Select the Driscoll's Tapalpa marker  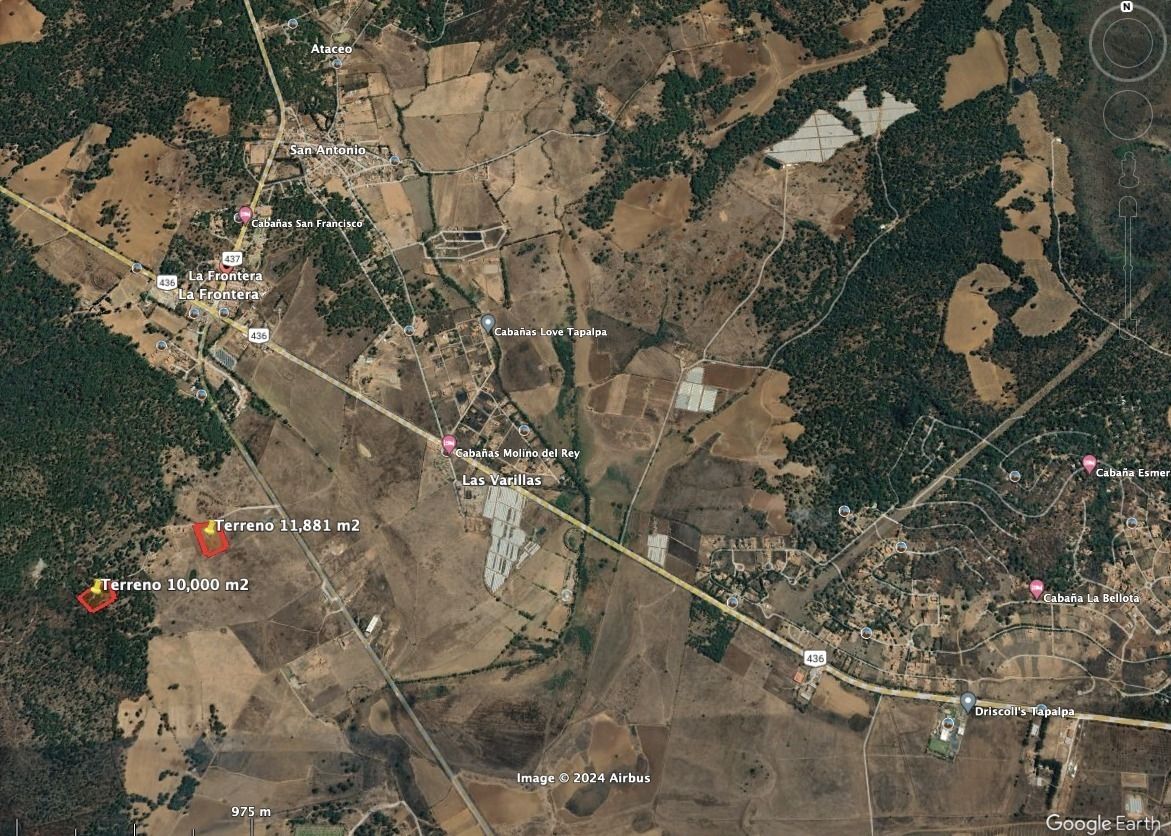pyautogui.click(x=967, y=701)
